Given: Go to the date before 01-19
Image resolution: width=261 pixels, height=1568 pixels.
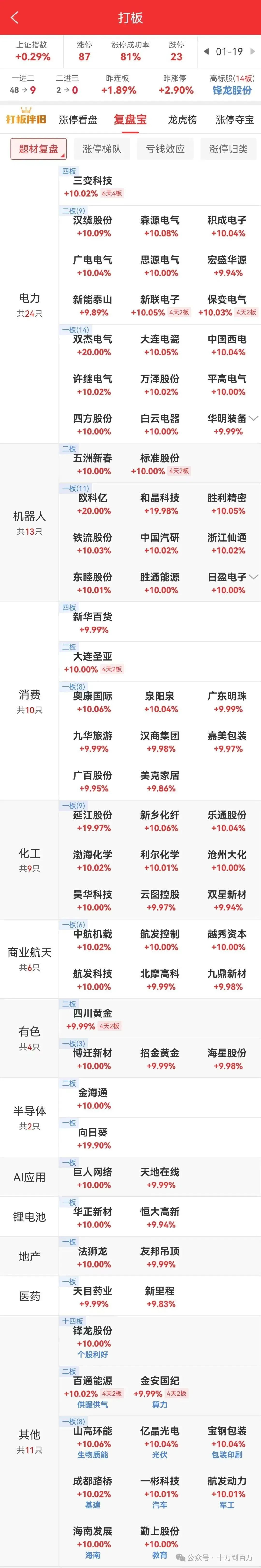Looking at the screenshot, I should tap(206, 52).
